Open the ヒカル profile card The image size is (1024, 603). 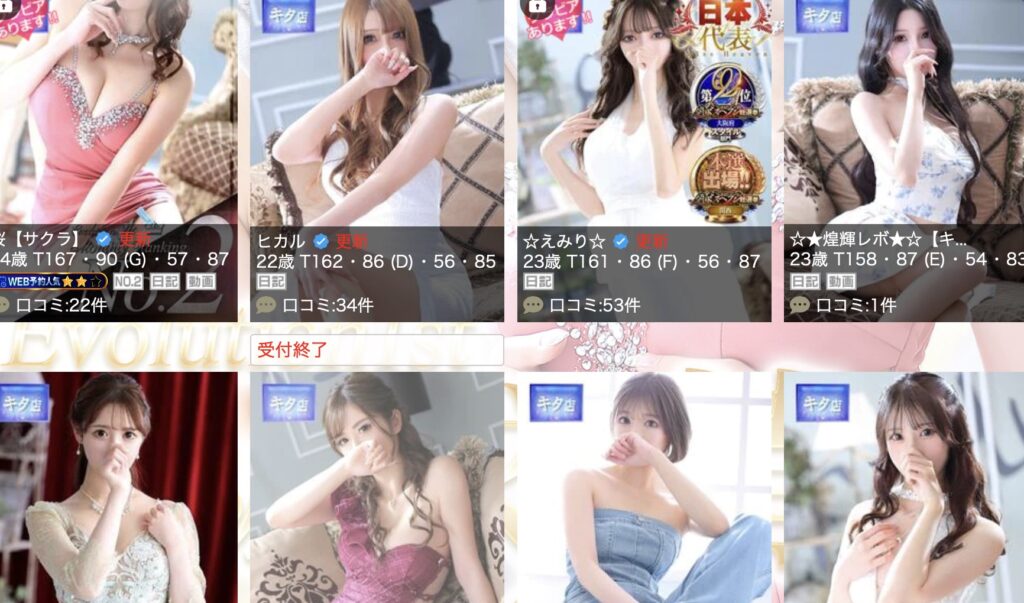pyautogui.click(x=377, y=161)
